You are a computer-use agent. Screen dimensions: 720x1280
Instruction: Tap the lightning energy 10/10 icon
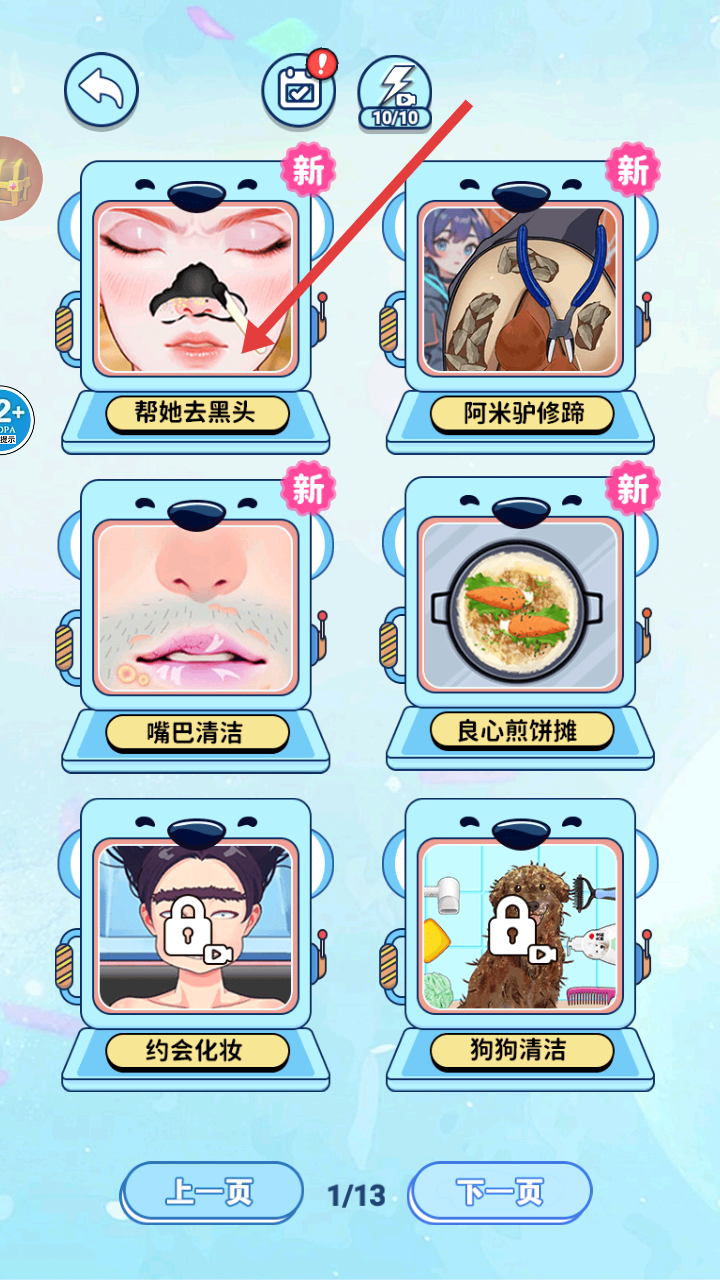(x=395, y=92)
